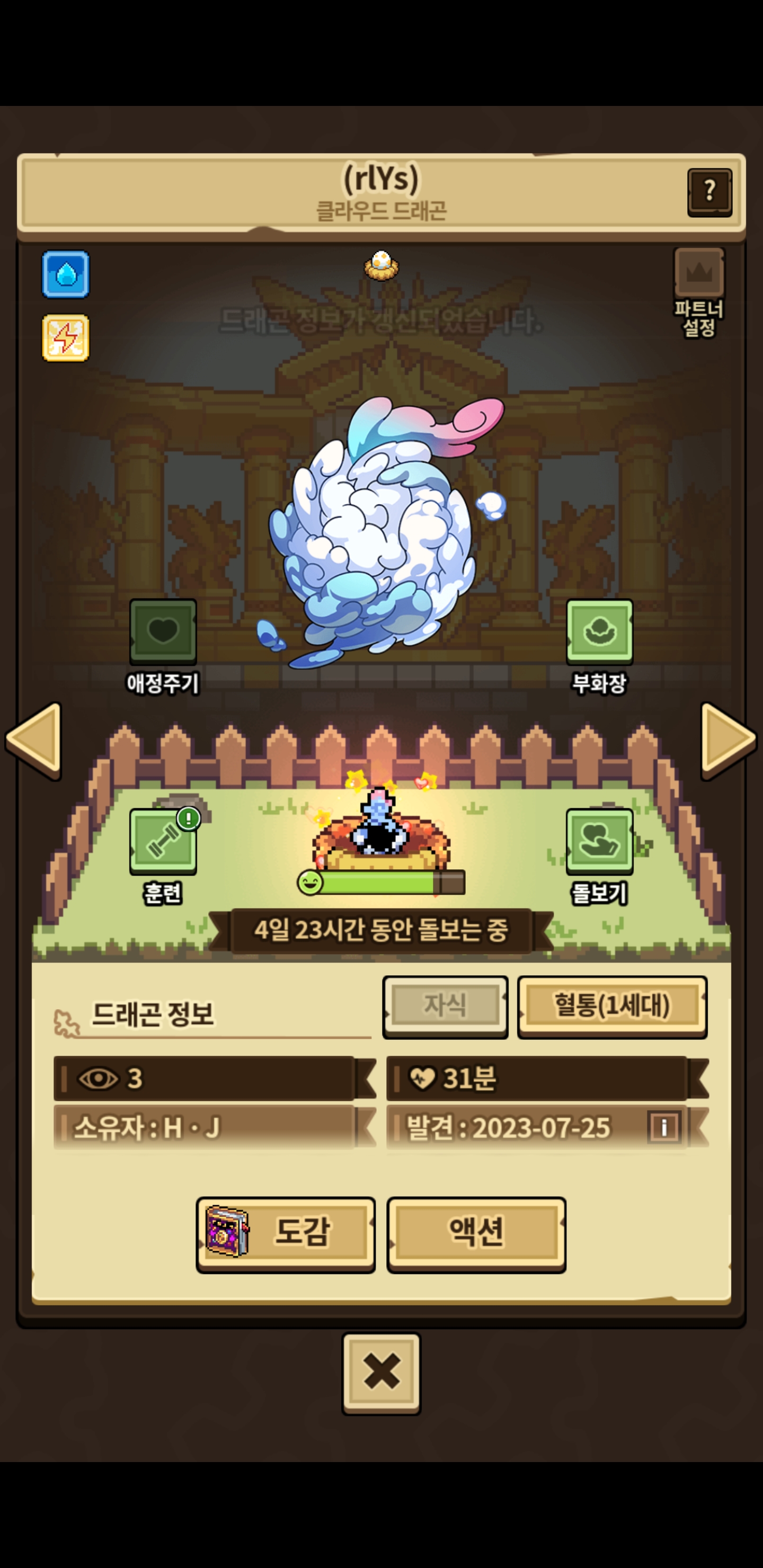Image resolution: width=763 pixels, height=1568 pixels.
Task: Tap the water element icon
Action: pyautogui.click(x=66, y=274)
